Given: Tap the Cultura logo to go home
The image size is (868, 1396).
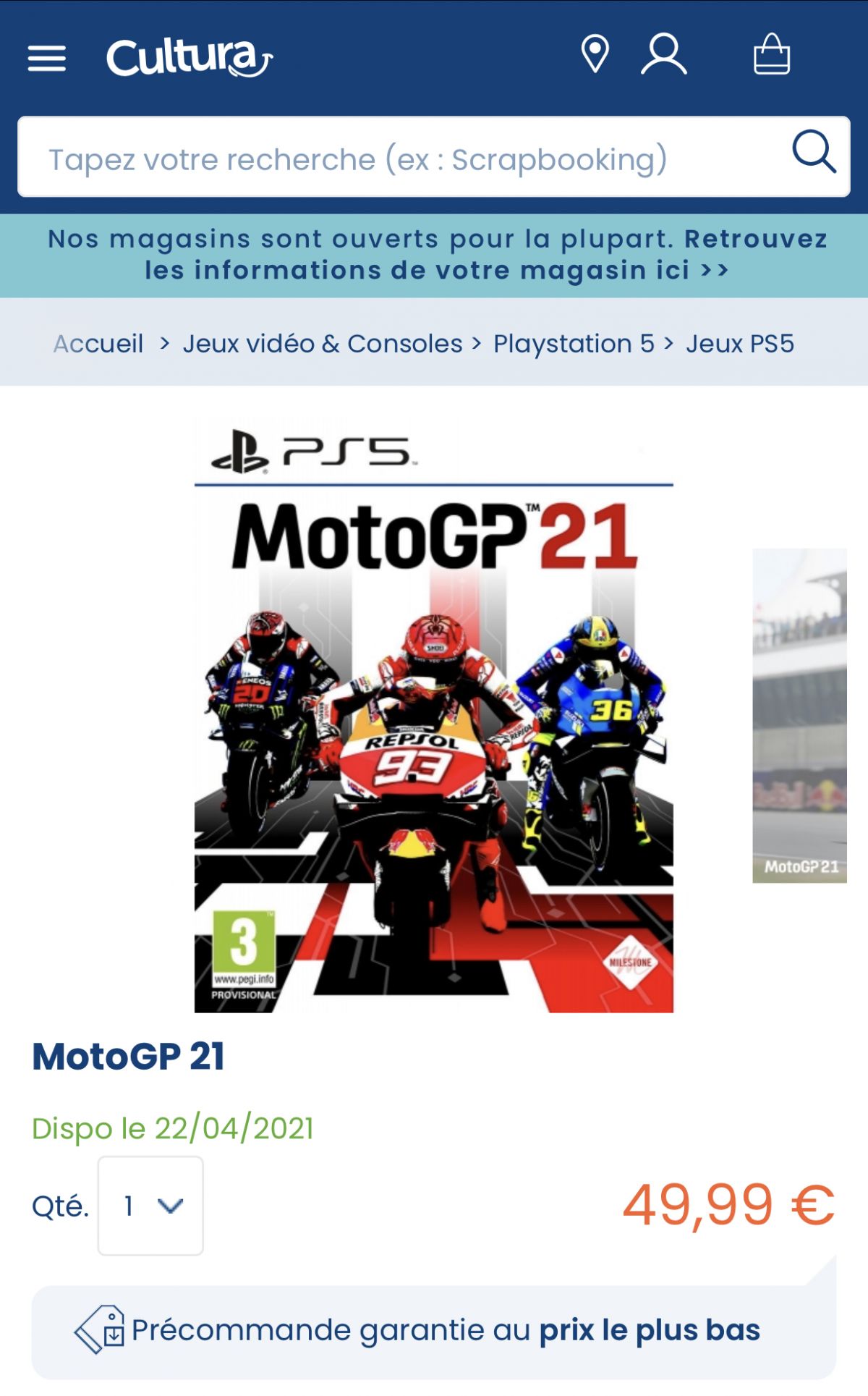Looking at the screenshot, I should pos(190,58).
